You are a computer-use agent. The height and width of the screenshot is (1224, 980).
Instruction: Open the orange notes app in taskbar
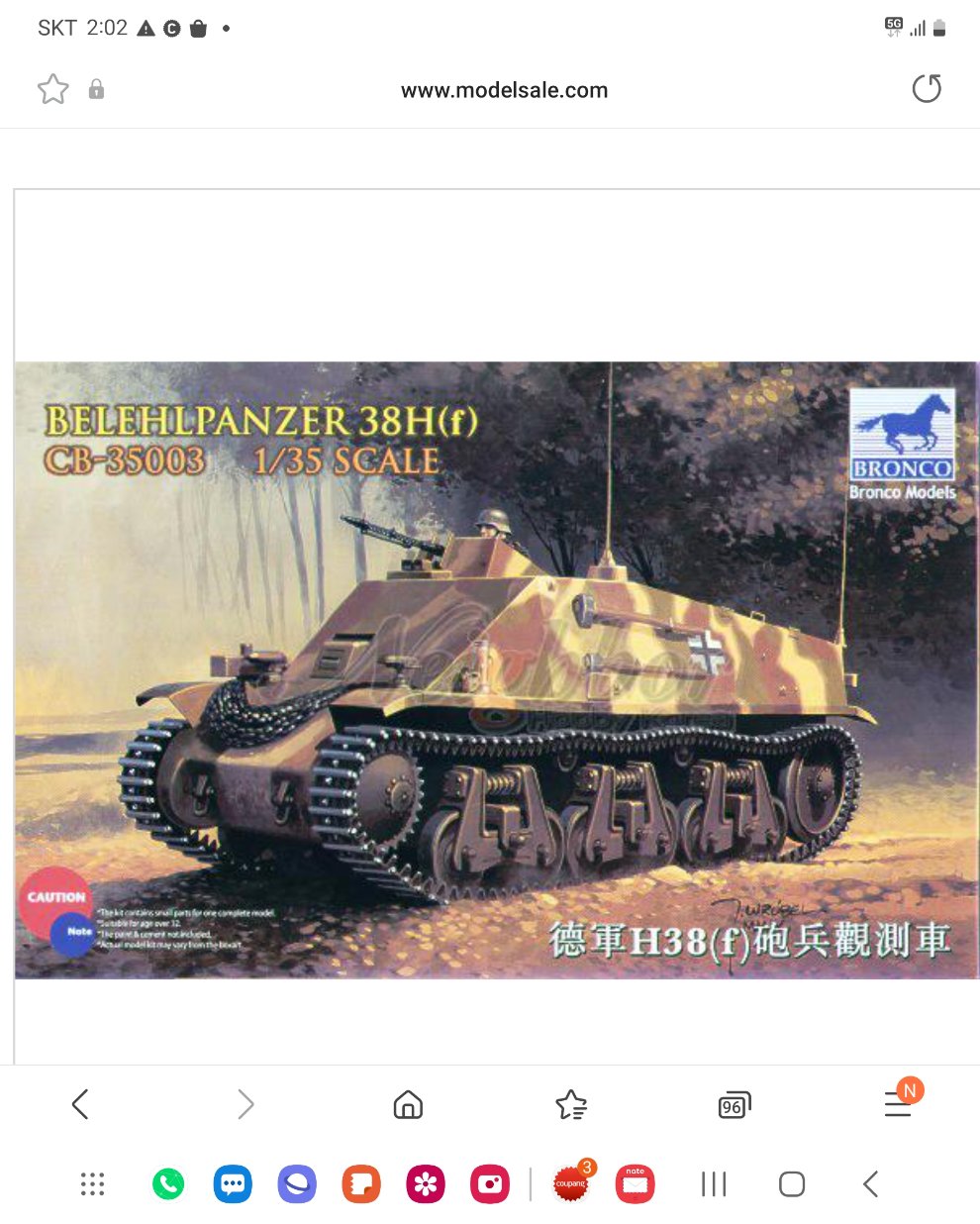click(361, 1184)
